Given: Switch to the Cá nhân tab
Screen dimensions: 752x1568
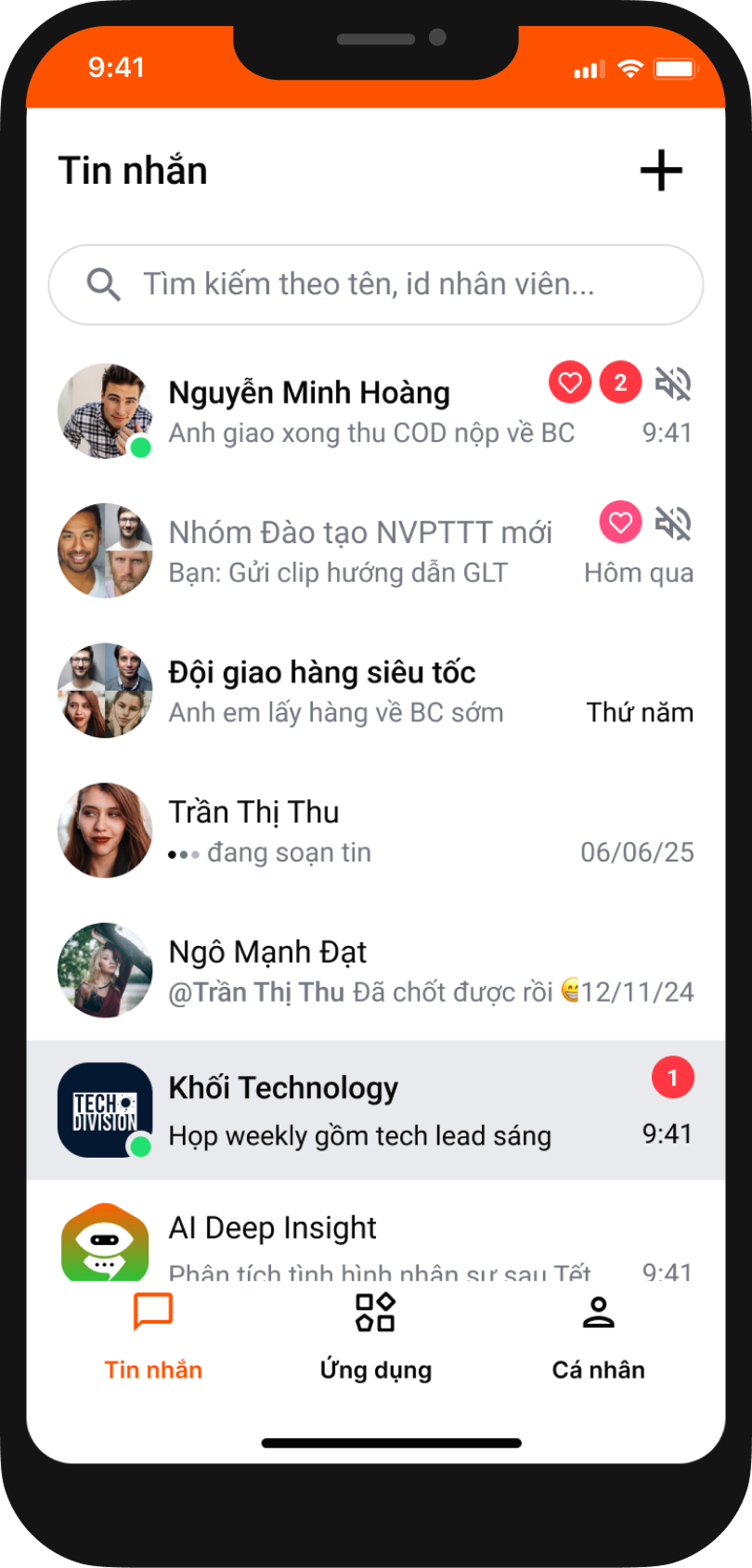Looking at the screenshot, I should 598,1335.
